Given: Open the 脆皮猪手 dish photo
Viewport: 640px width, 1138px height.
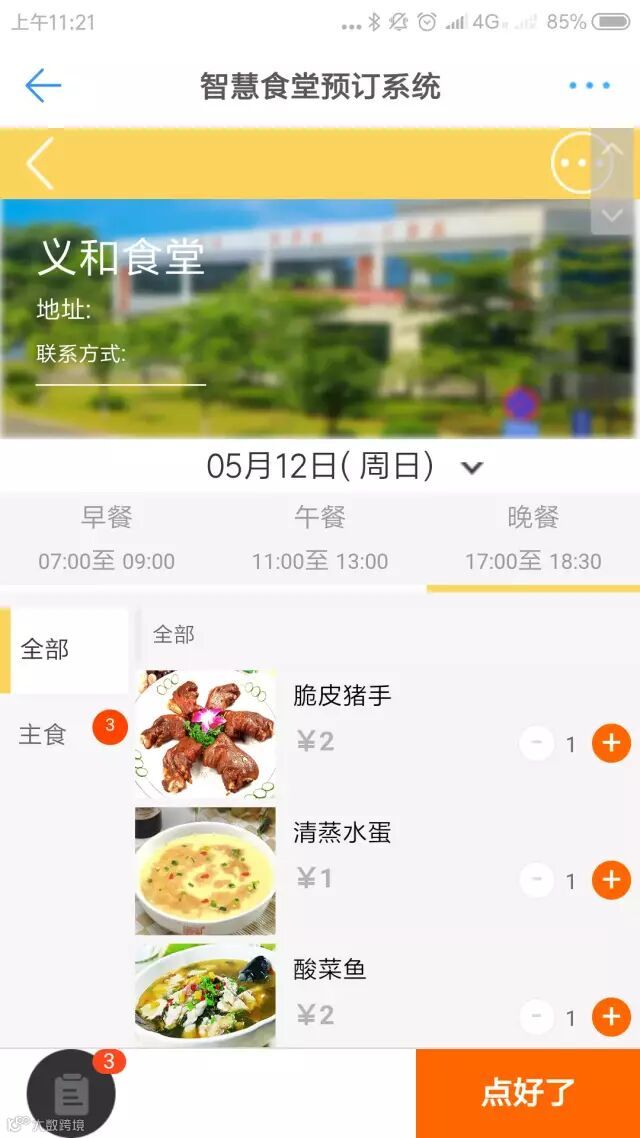Looking at the screenshot, I should pyautogui.click(x=205, y=735).
